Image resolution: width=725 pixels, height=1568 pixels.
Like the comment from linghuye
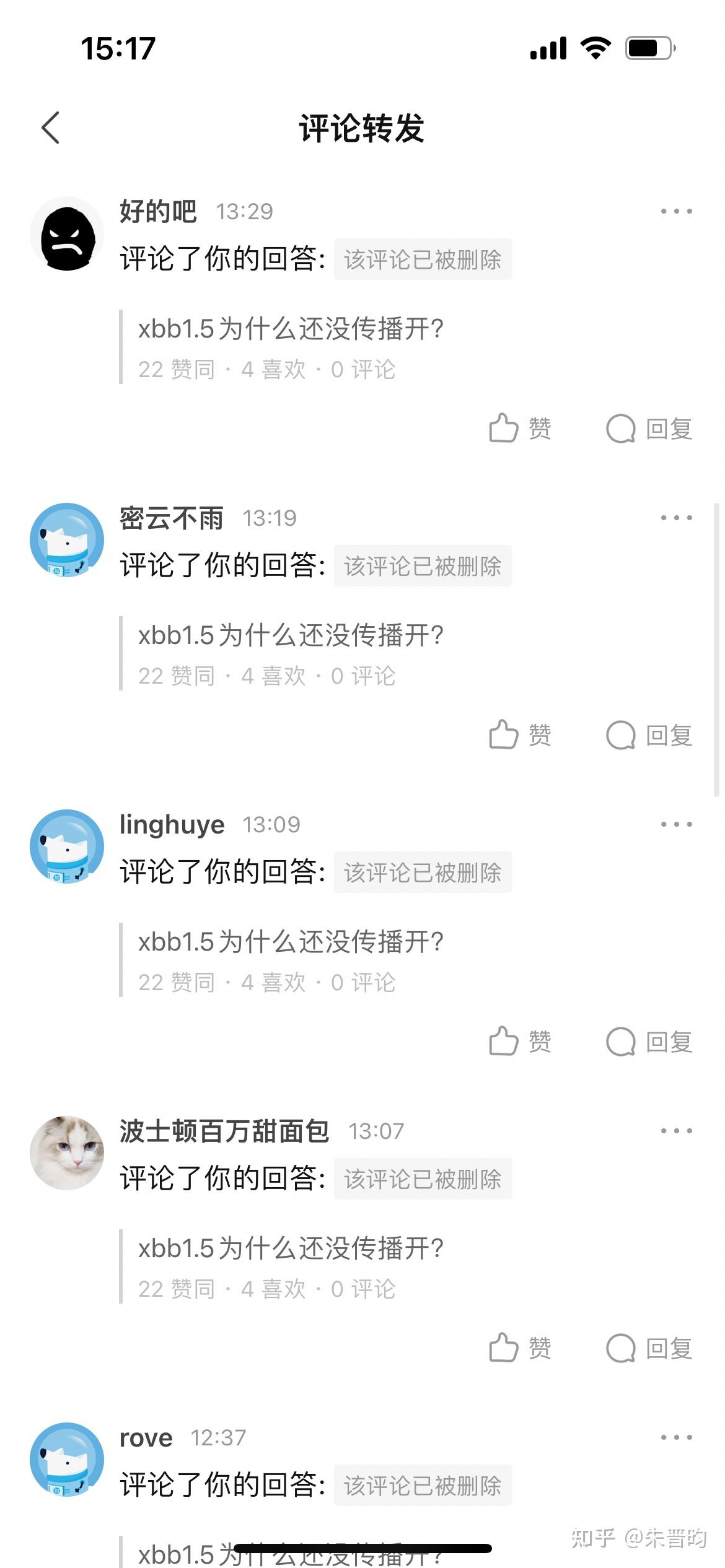(x=520, y=1042)
